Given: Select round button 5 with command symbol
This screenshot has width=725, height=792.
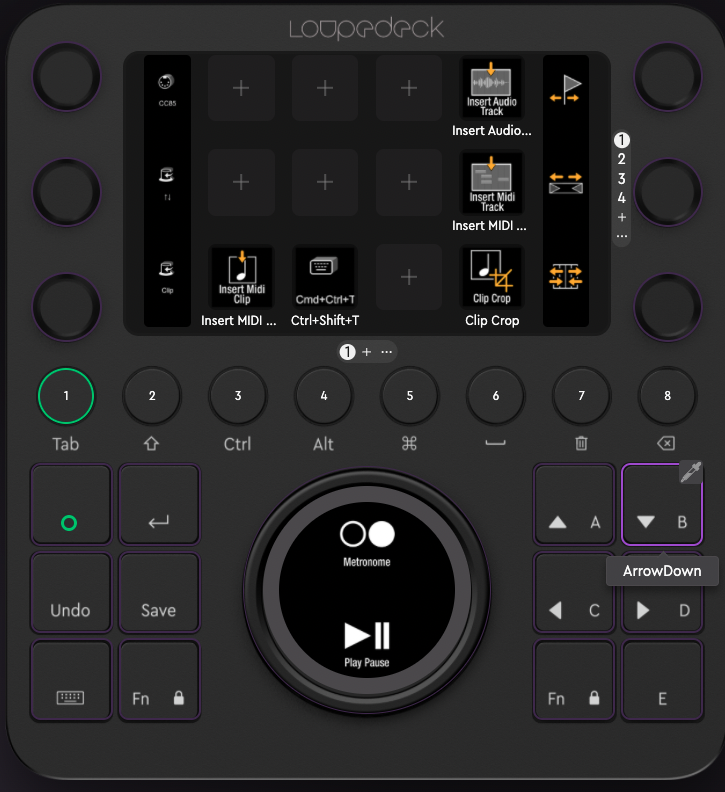Looking at the screenshot, I should [x=409, y=396].
